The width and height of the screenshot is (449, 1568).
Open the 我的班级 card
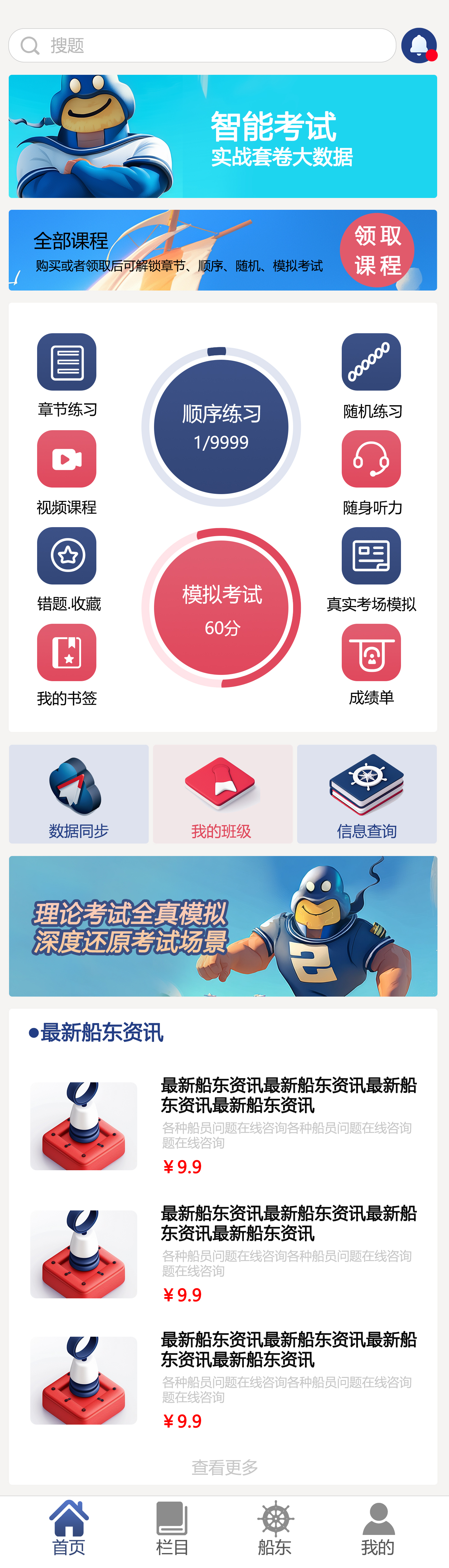click(222, 794)
